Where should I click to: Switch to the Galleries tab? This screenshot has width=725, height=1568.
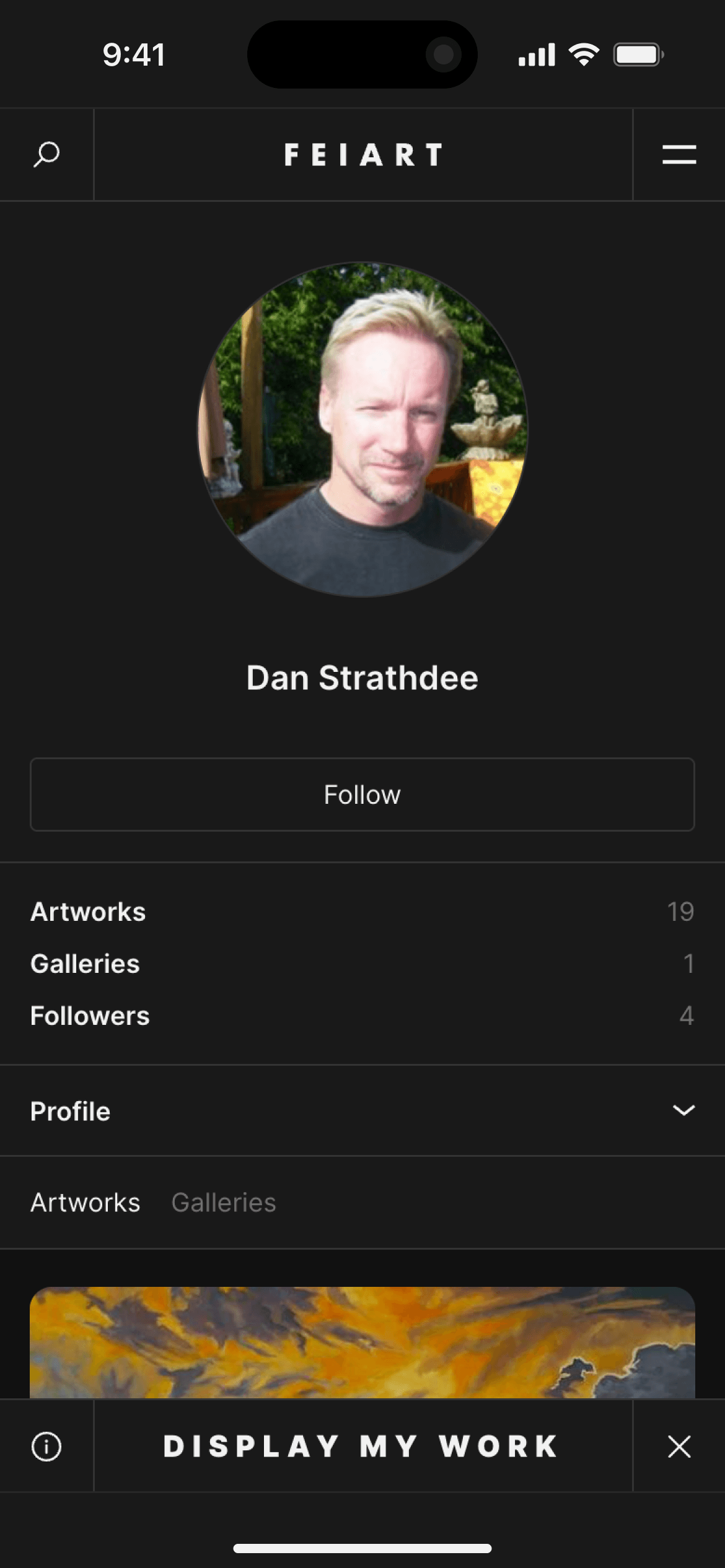tap(224, 1202)
